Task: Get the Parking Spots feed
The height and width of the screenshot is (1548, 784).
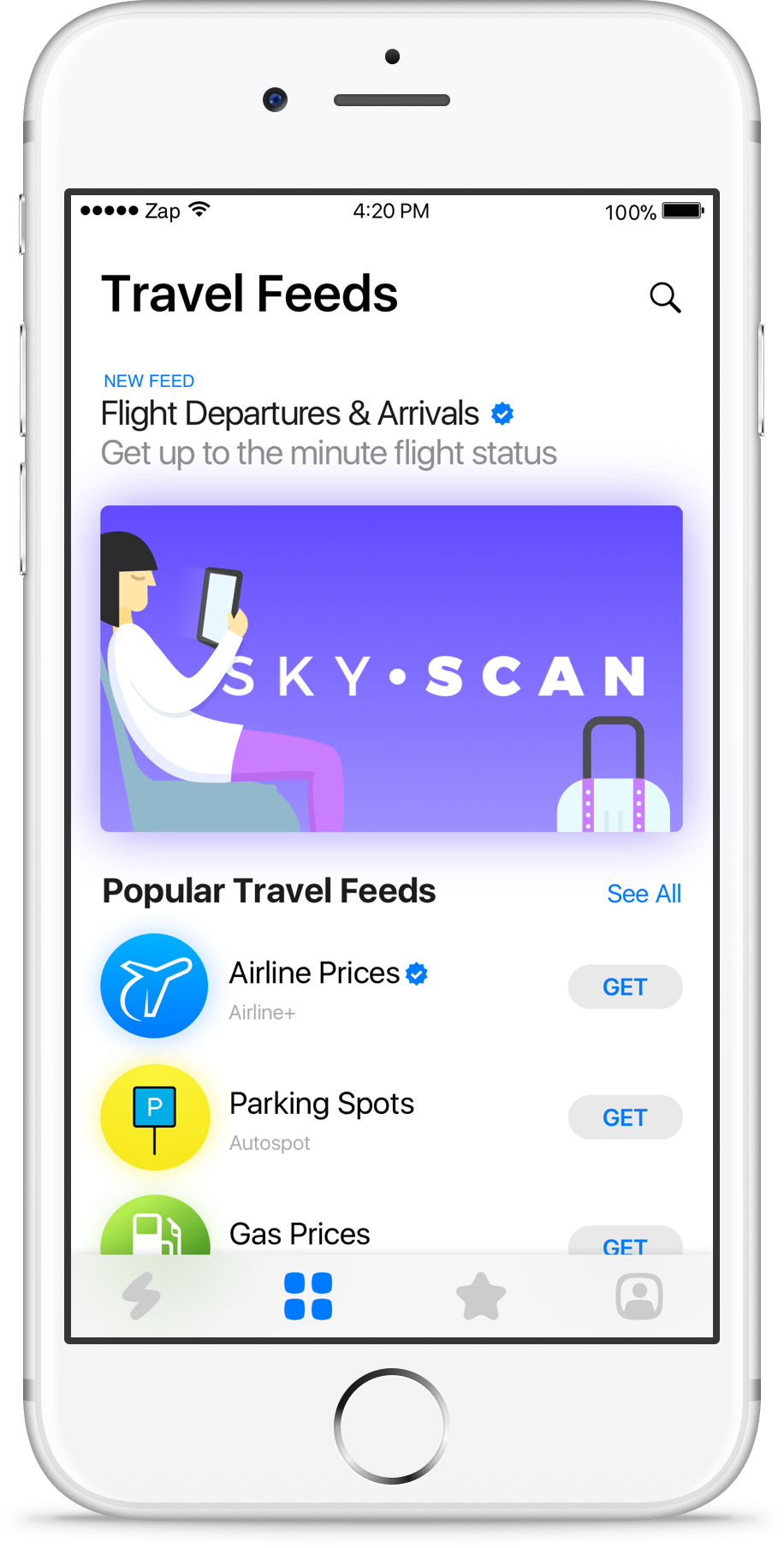Action: click(625, 1116)
